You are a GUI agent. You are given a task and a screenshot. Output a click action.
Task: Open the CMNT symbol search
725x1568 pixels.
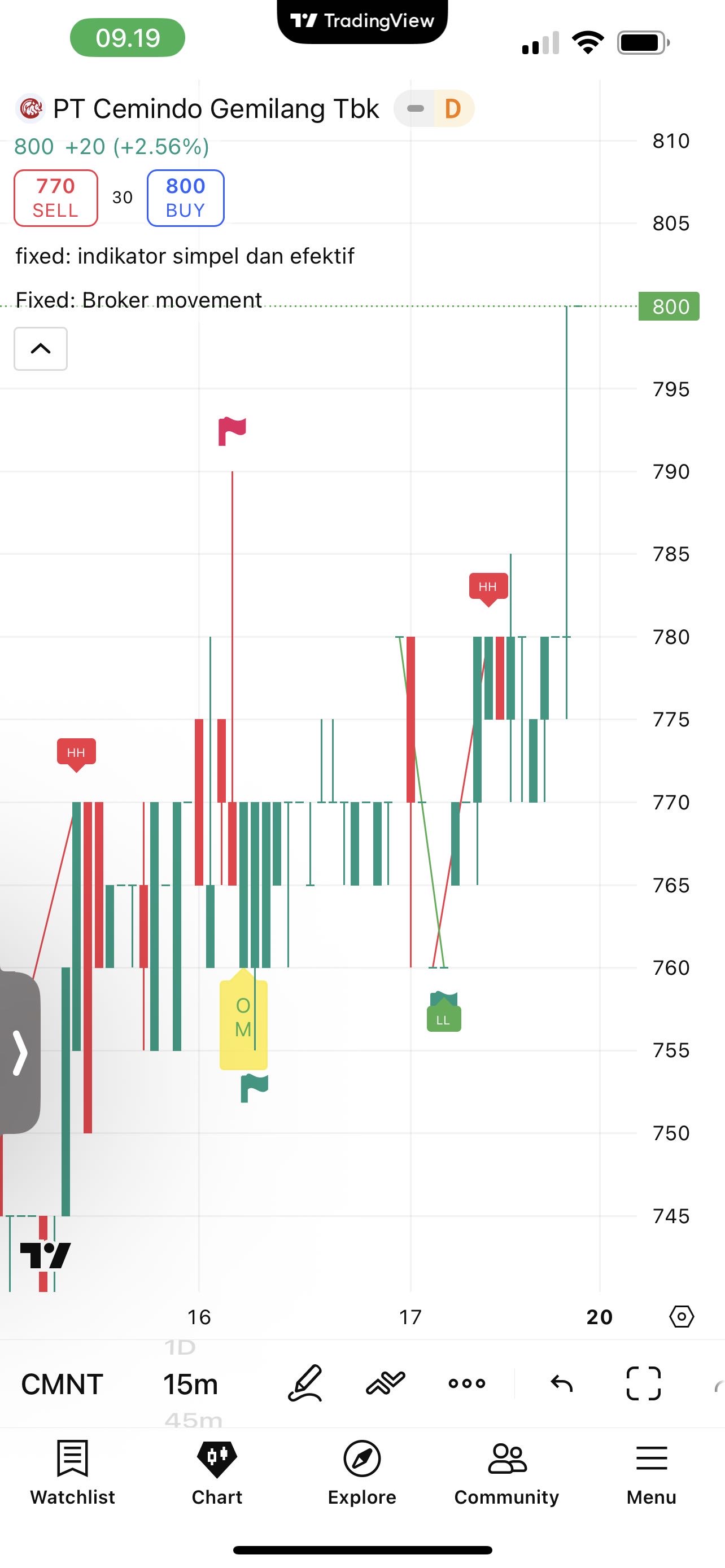point(62,1383)
